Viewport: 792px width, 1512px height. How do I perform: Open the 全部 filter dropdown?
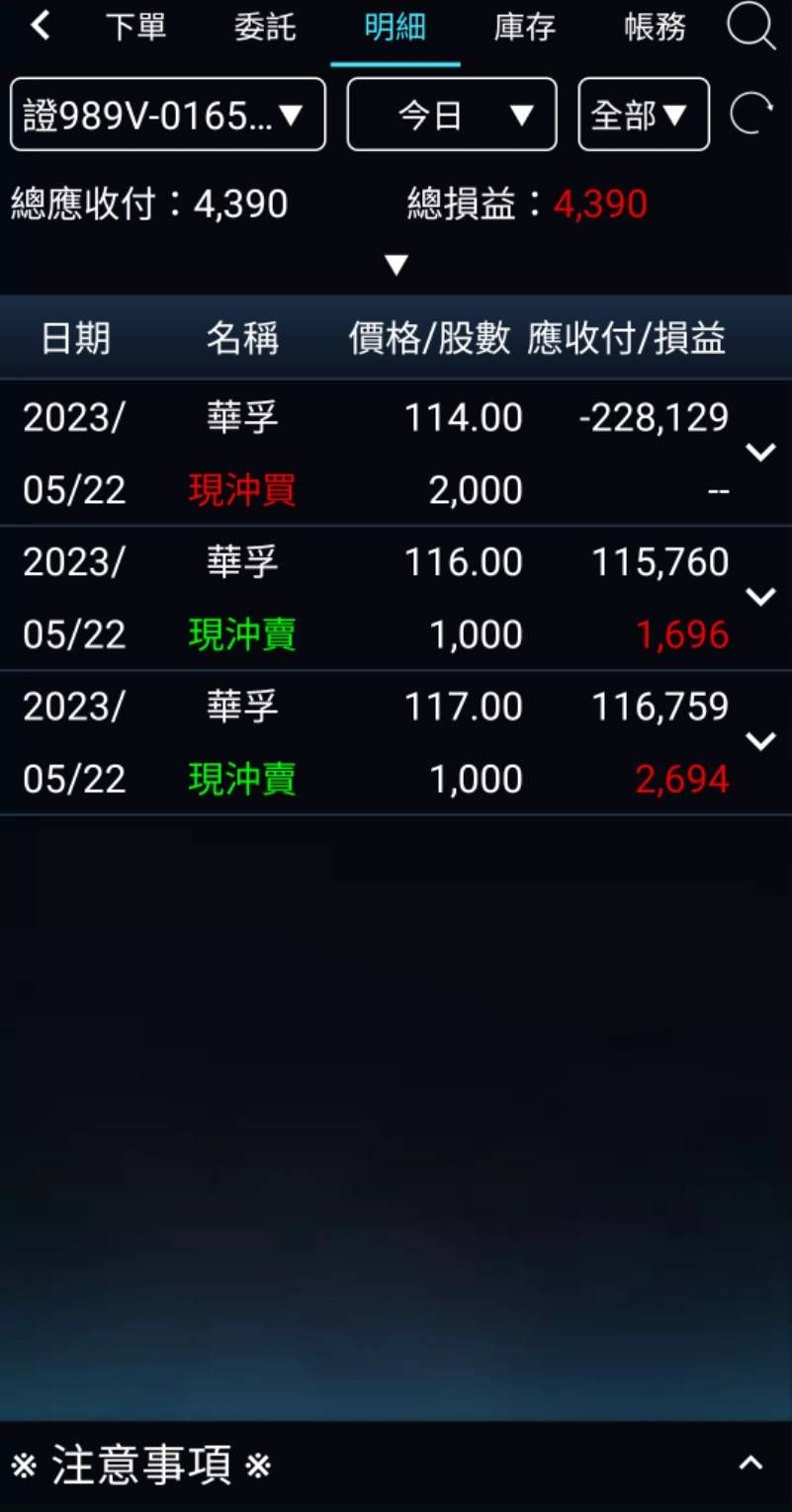point(643,115)
